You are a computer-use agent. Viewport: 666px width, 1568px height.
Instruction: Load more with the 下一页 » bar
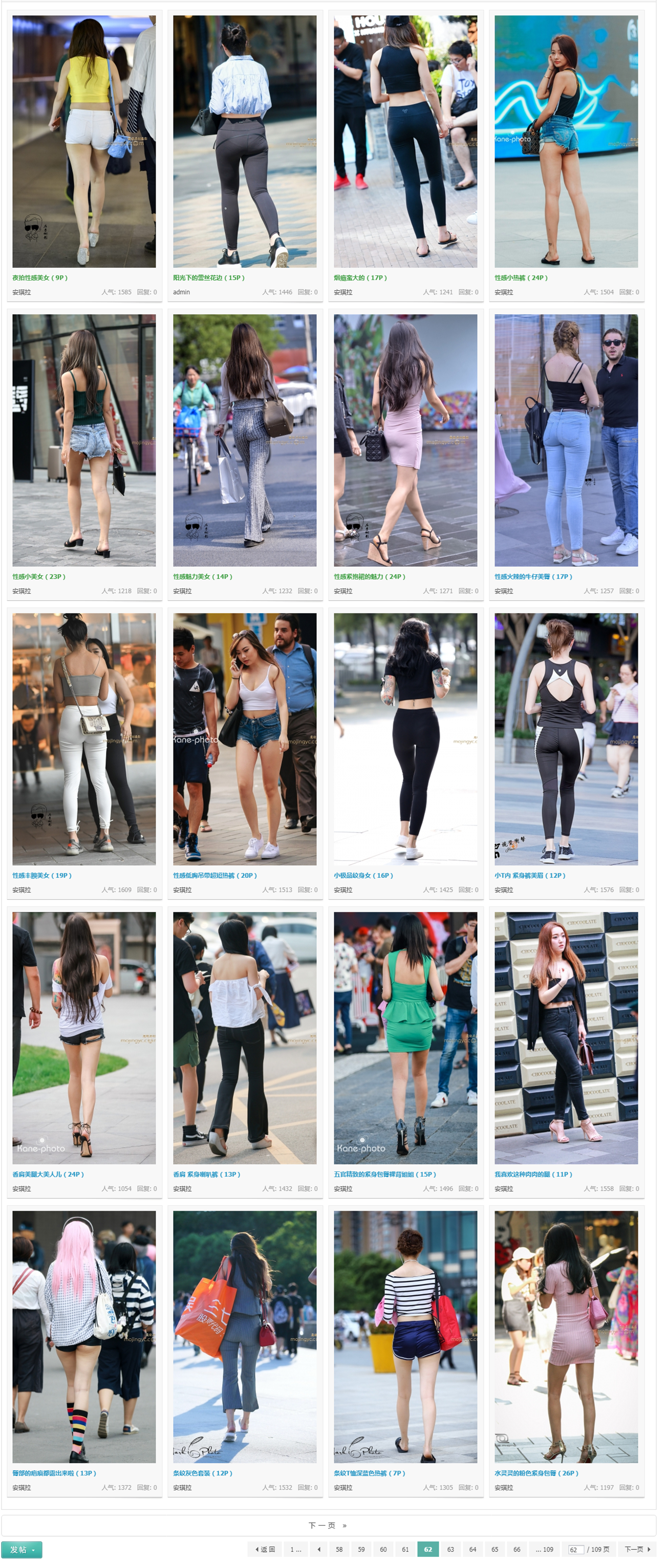coord(328,1525)
